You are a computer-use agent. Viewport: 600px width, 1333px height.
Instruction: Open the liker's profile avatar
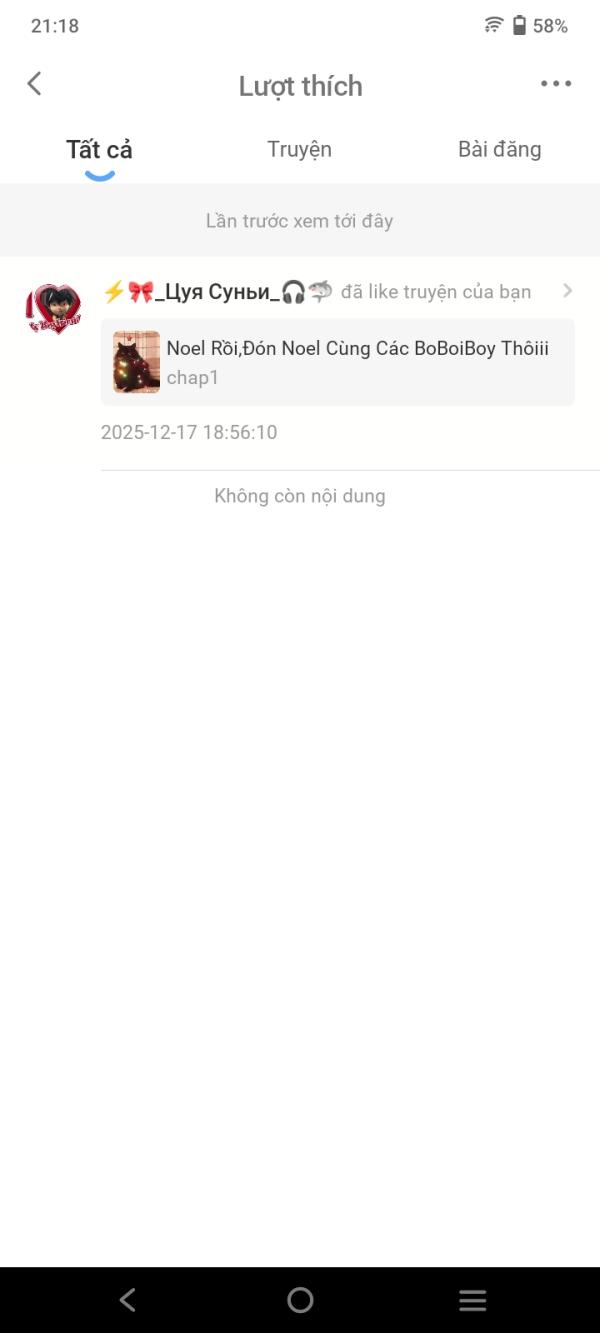53,308
